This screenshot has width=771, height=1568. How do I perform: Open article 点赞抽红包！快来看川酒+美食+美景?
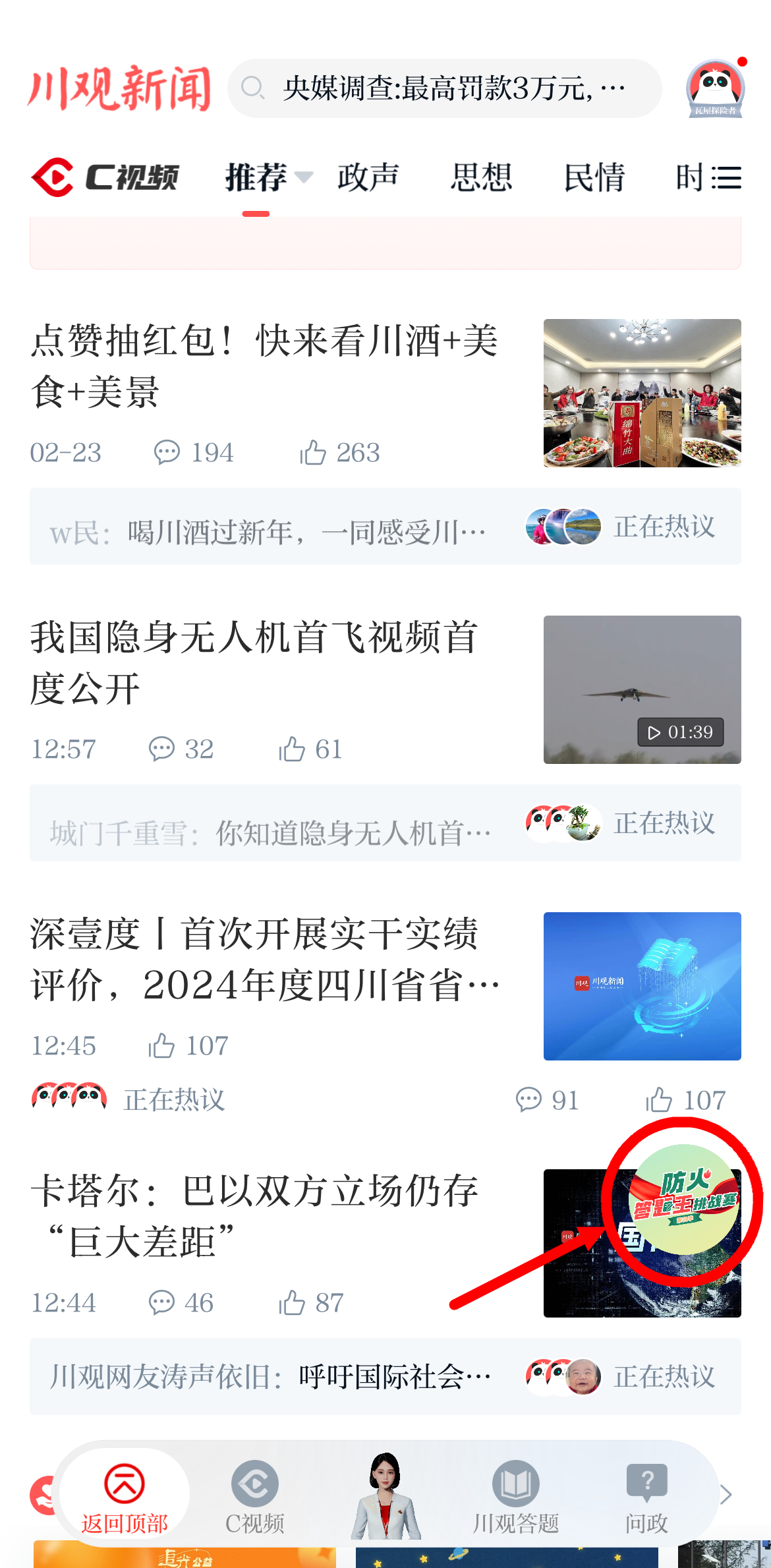264,366
